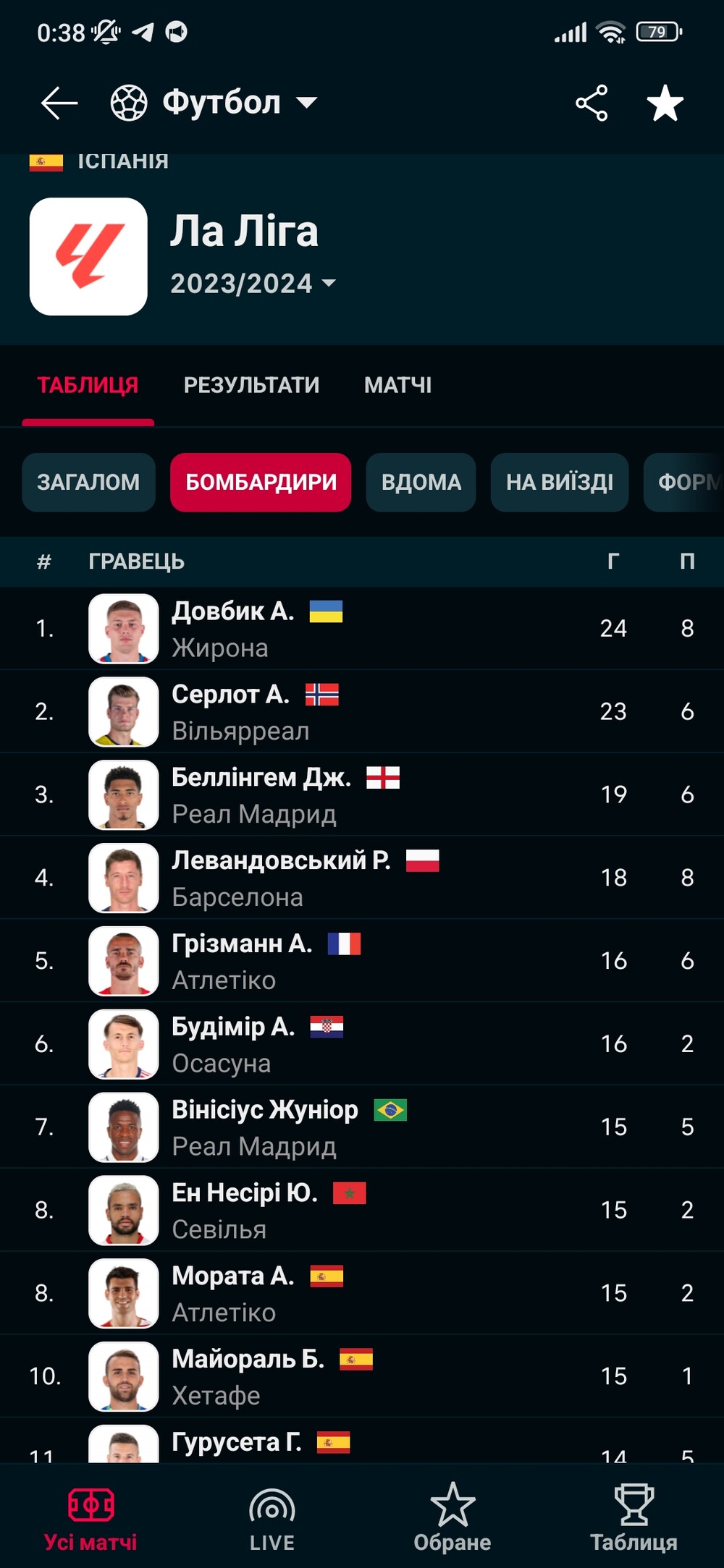Expand the 2023/2024 season dropdown

coord(253,283)
